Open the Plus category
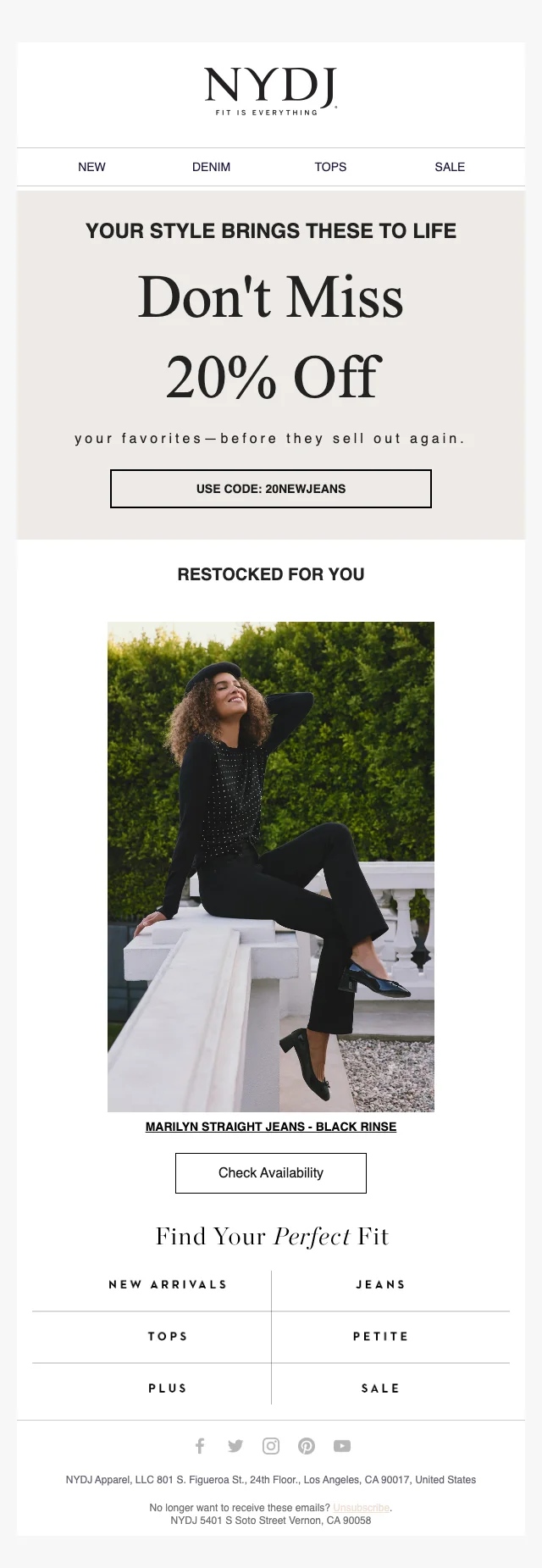542x1568 pixels. pyautogui.click(x=168, y=1388)
